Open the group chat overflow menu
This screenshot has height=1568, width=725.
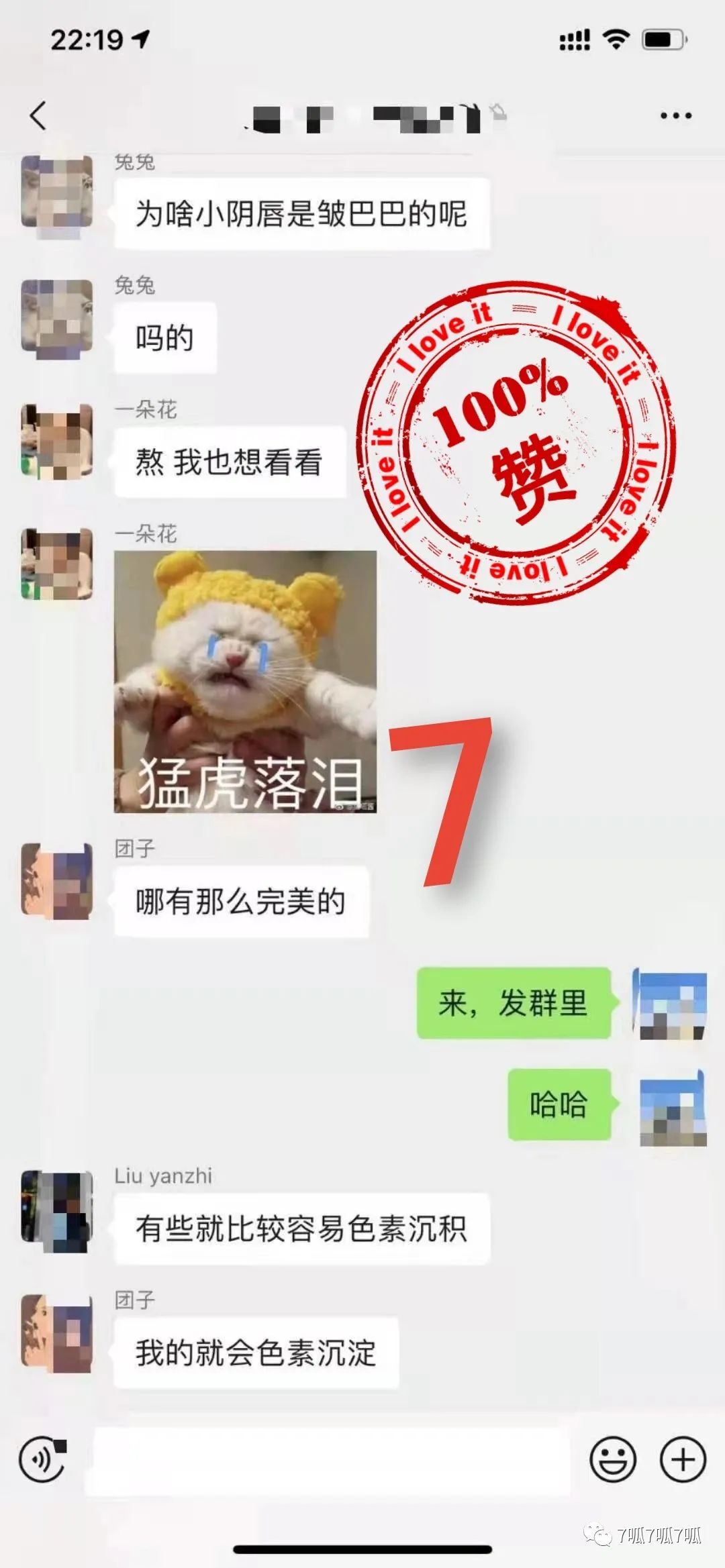click(x=675, y=116)
